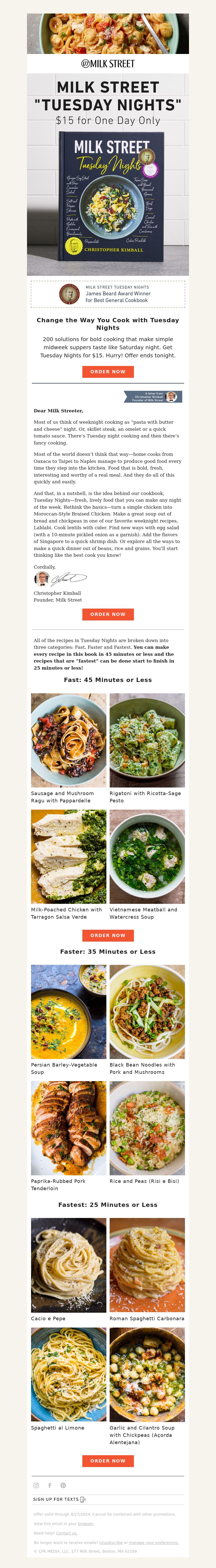Tap Order Now above Faster: 35 Minutes
The width and height of the screenshot is (216, 1568).
tap(108, 935)
